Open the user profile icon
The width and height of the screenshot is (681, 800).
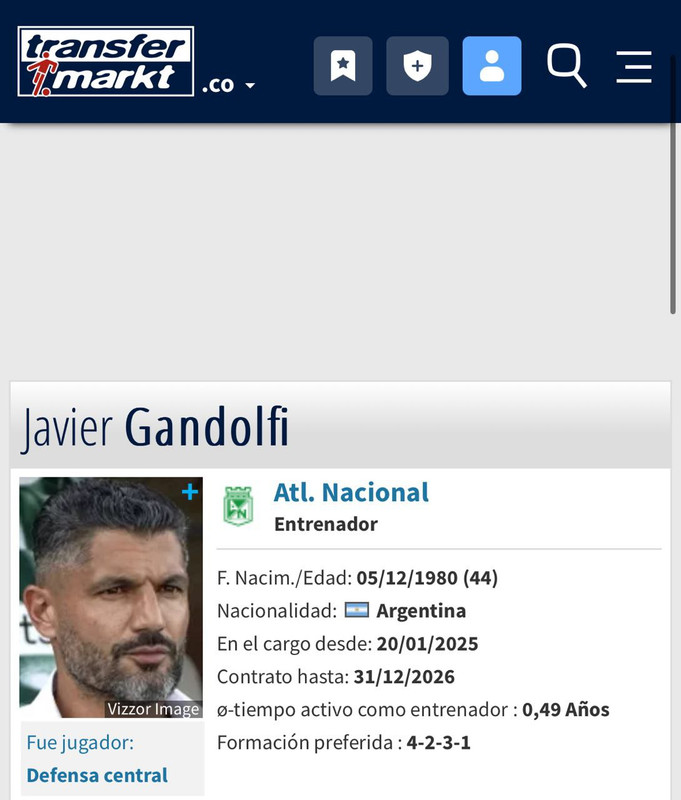click(x=491, y=66)
